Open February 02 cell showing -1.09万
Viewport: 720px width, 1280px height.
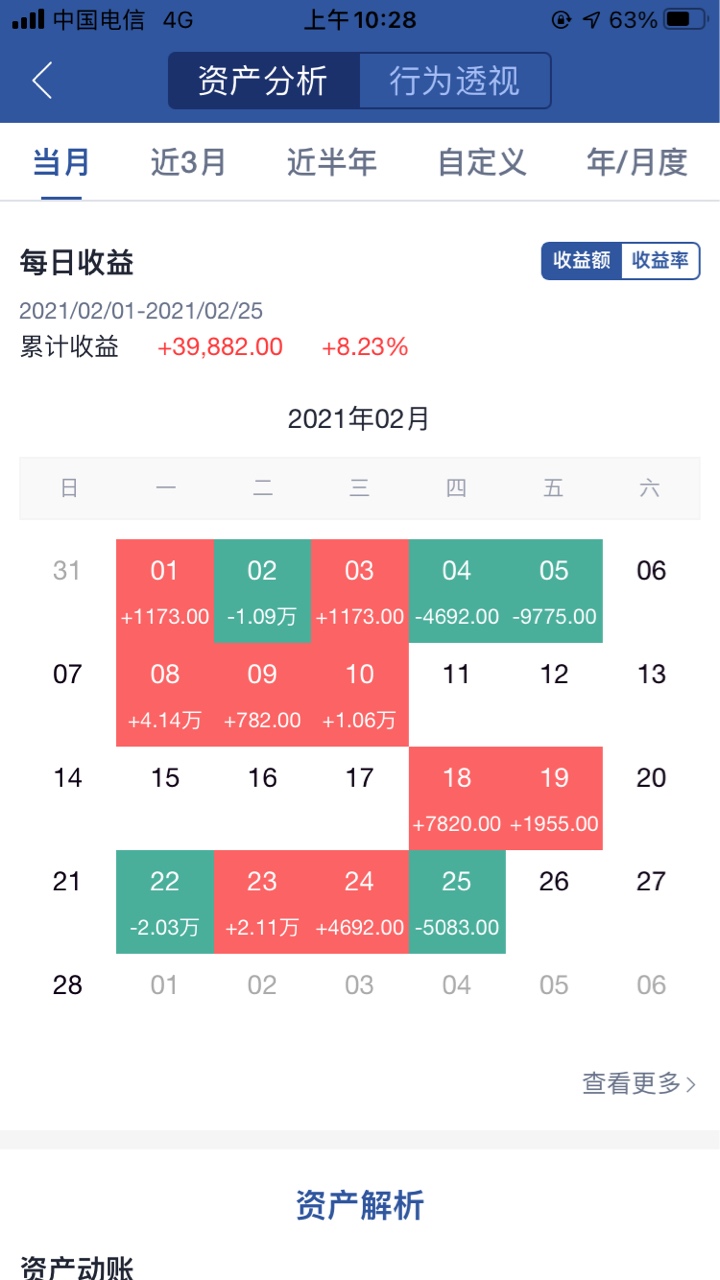pyautogui.click(x=262, y=591)
